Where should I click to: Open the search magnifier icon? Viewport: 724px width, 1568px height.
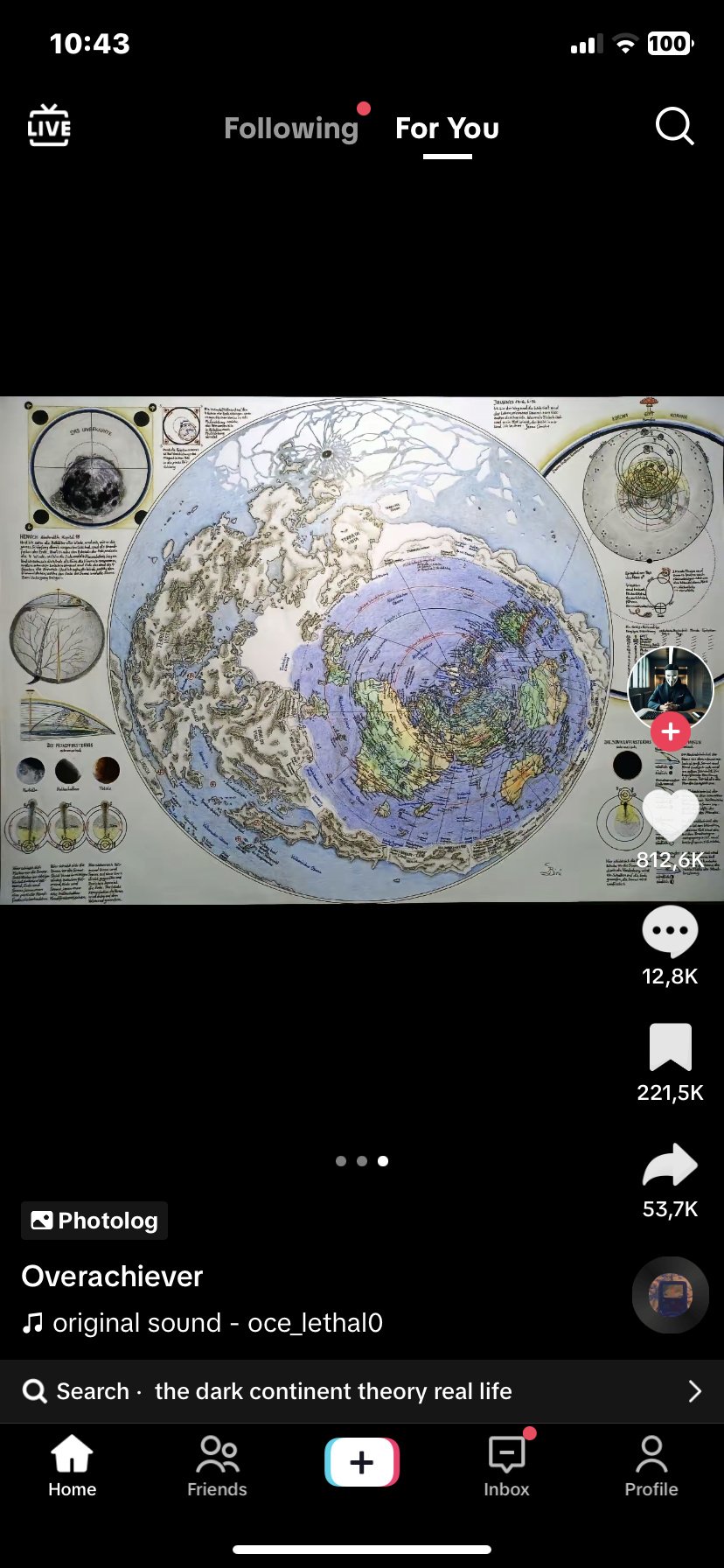674,126
